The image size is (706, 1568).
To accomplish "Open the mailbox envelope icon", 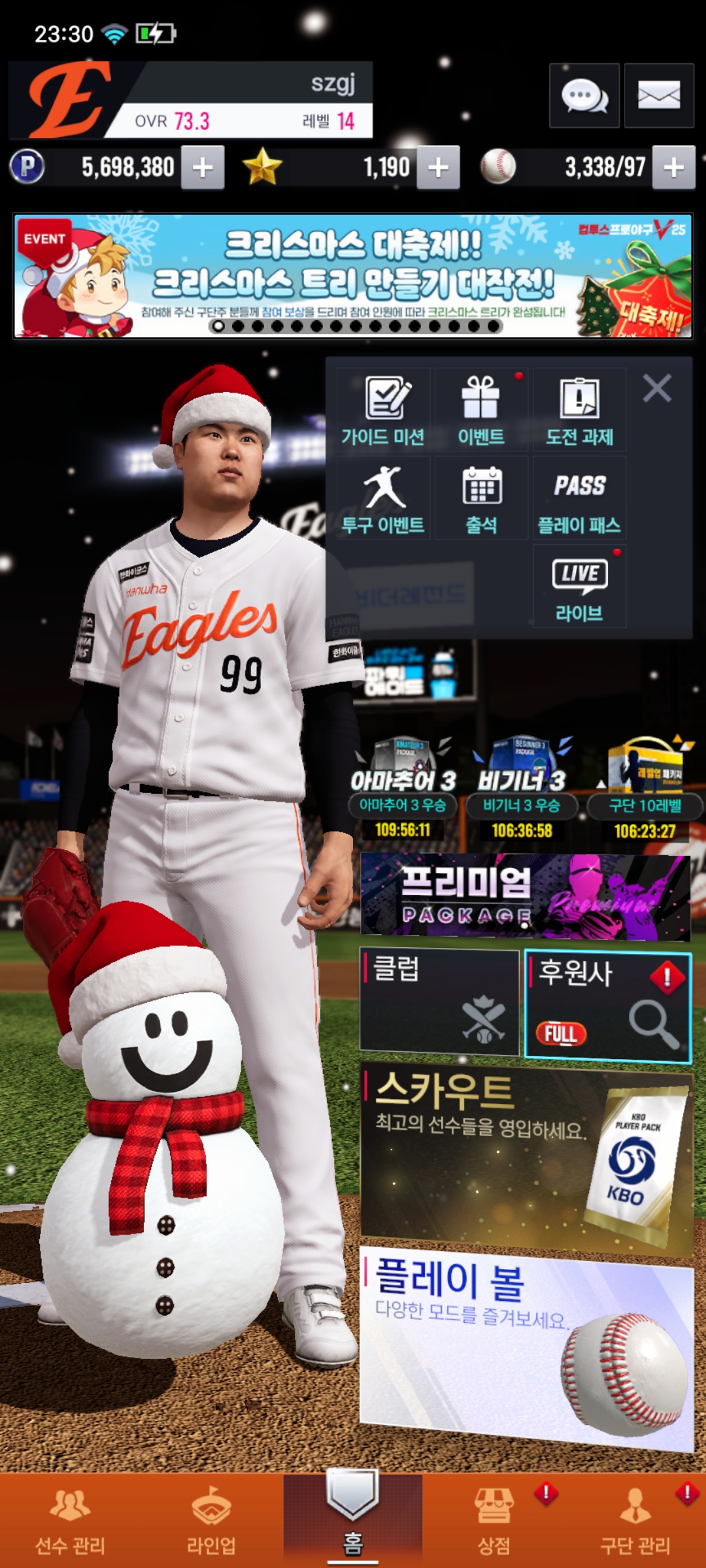I will point(658,96).
